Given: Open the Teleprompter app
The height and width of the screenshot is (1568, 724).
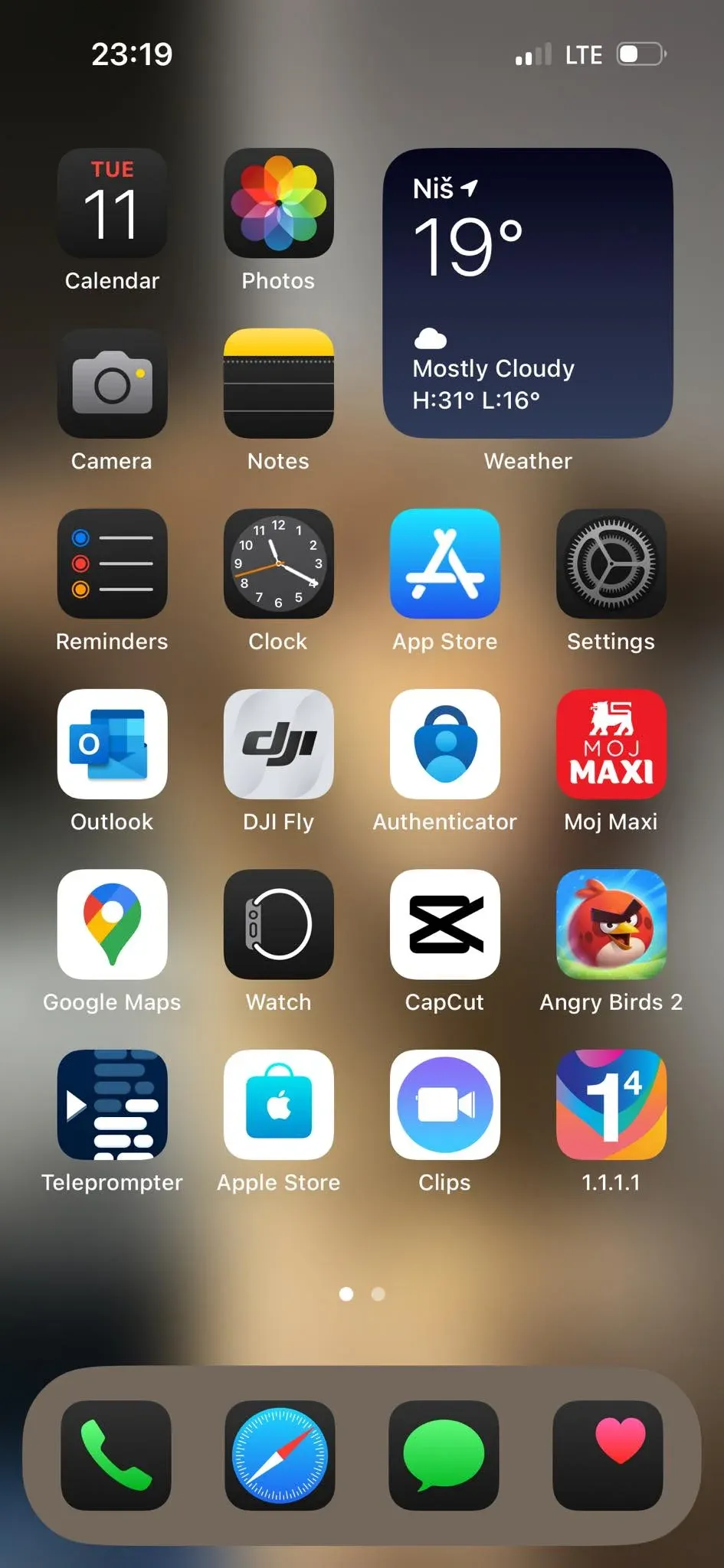Looking at the screenshot, I should pyautogui.click(x=112, y=1105).
